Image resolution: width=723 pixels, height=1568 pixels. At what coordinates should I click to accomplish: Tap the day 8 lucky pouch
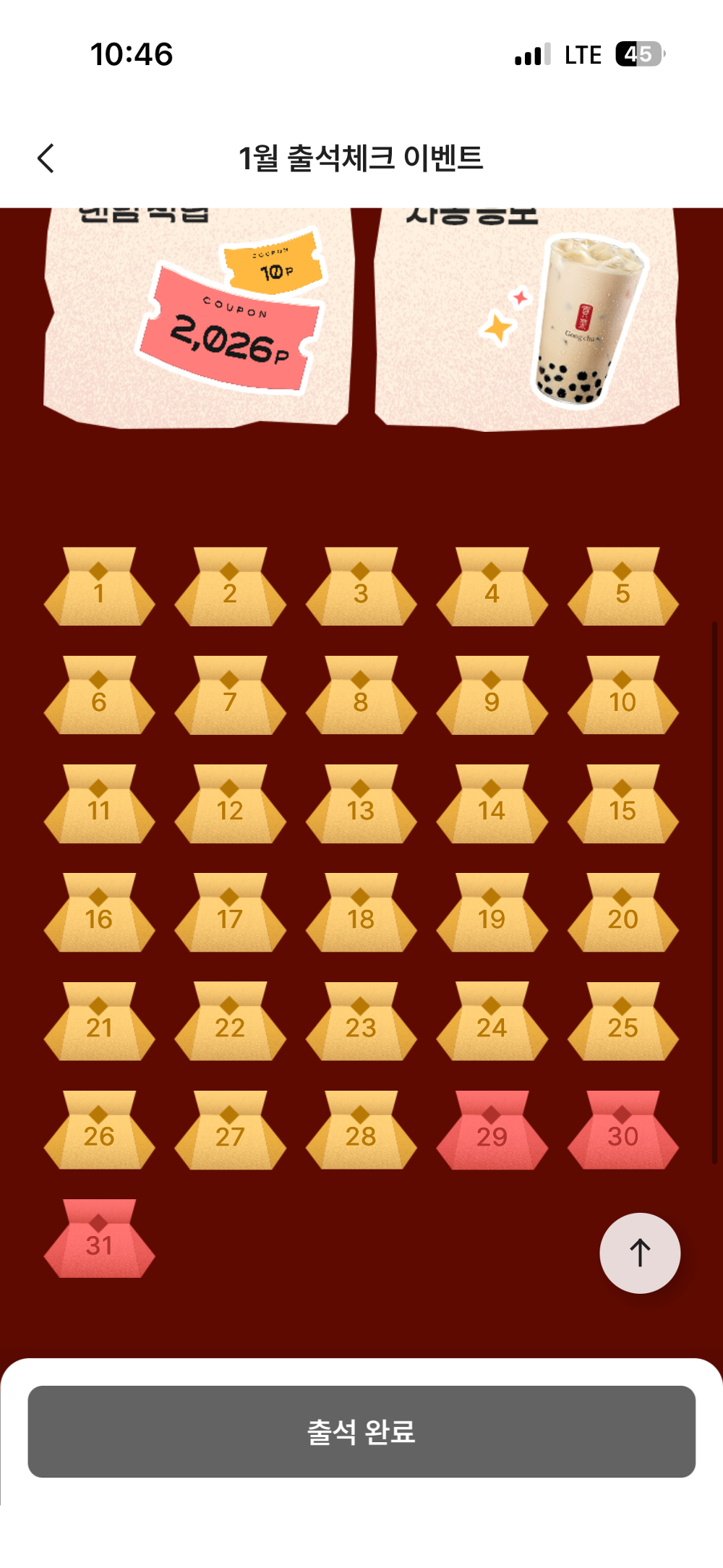(x=361, y=697)
